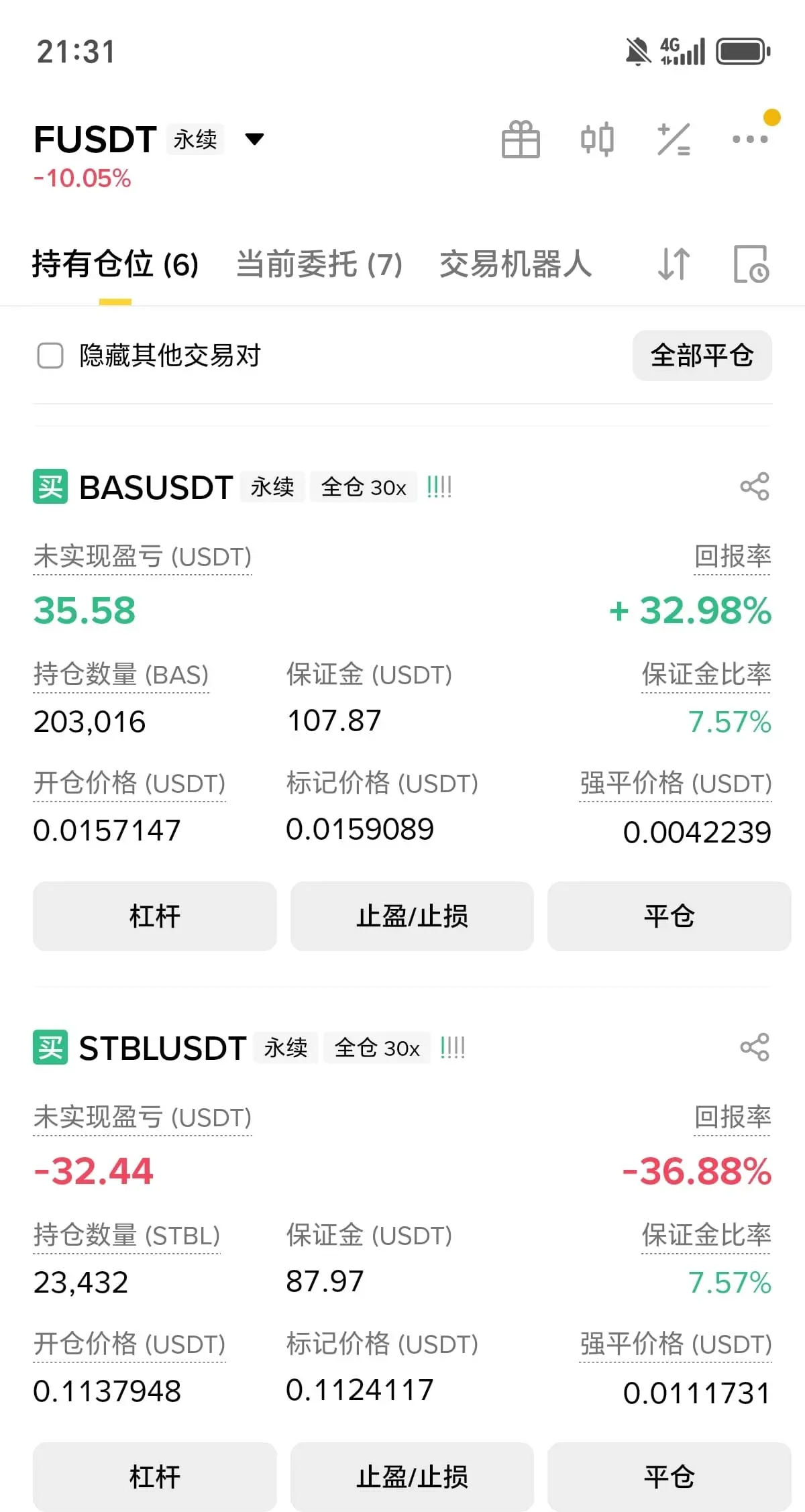The height and width of the screenshot is (1512, 805).
Task: Share the BASUSDT position
Action: pos(754,486)
